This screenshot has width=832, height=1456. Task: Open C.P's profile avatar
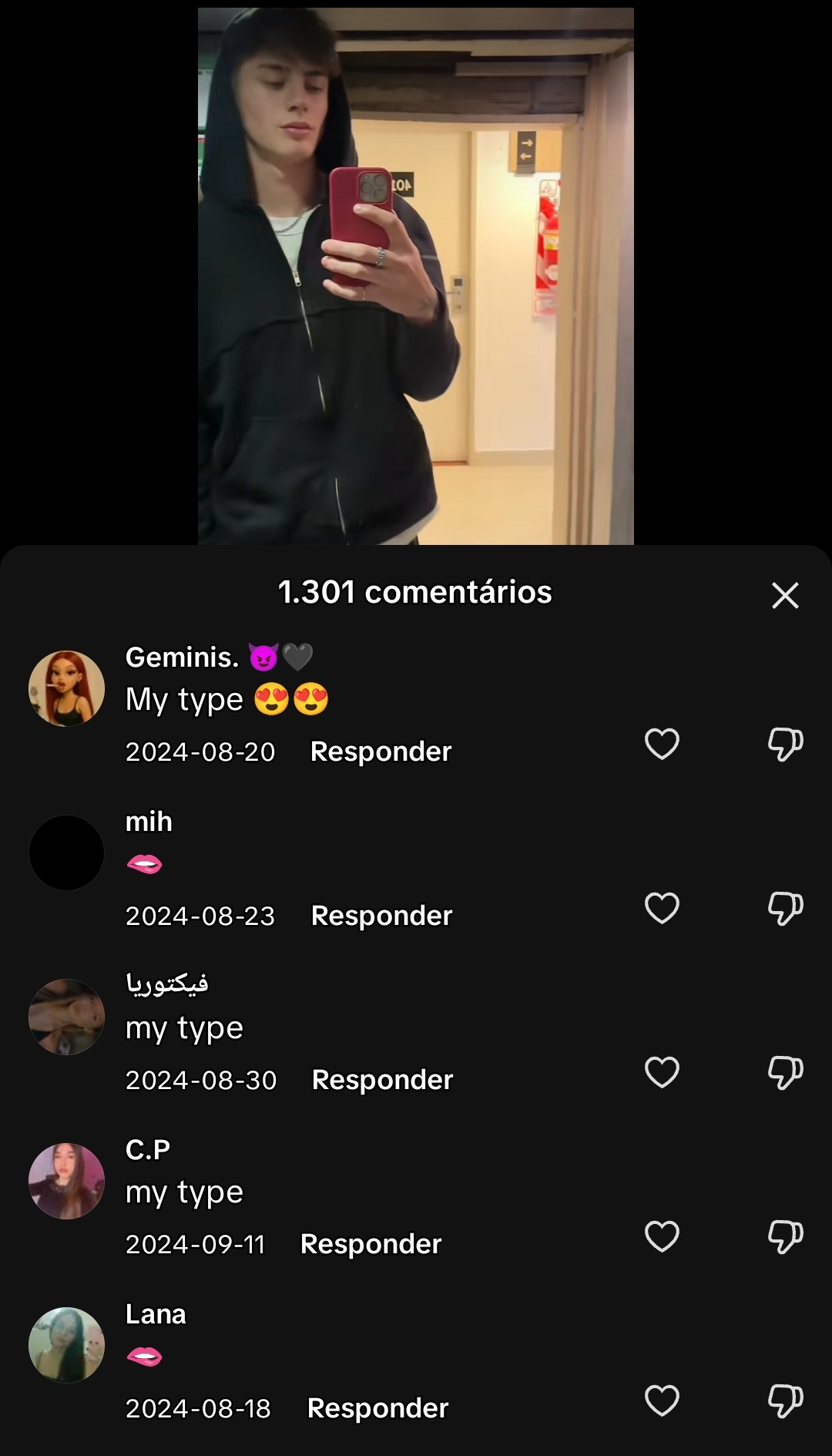pyautogui.click(x=66, y=1181)
